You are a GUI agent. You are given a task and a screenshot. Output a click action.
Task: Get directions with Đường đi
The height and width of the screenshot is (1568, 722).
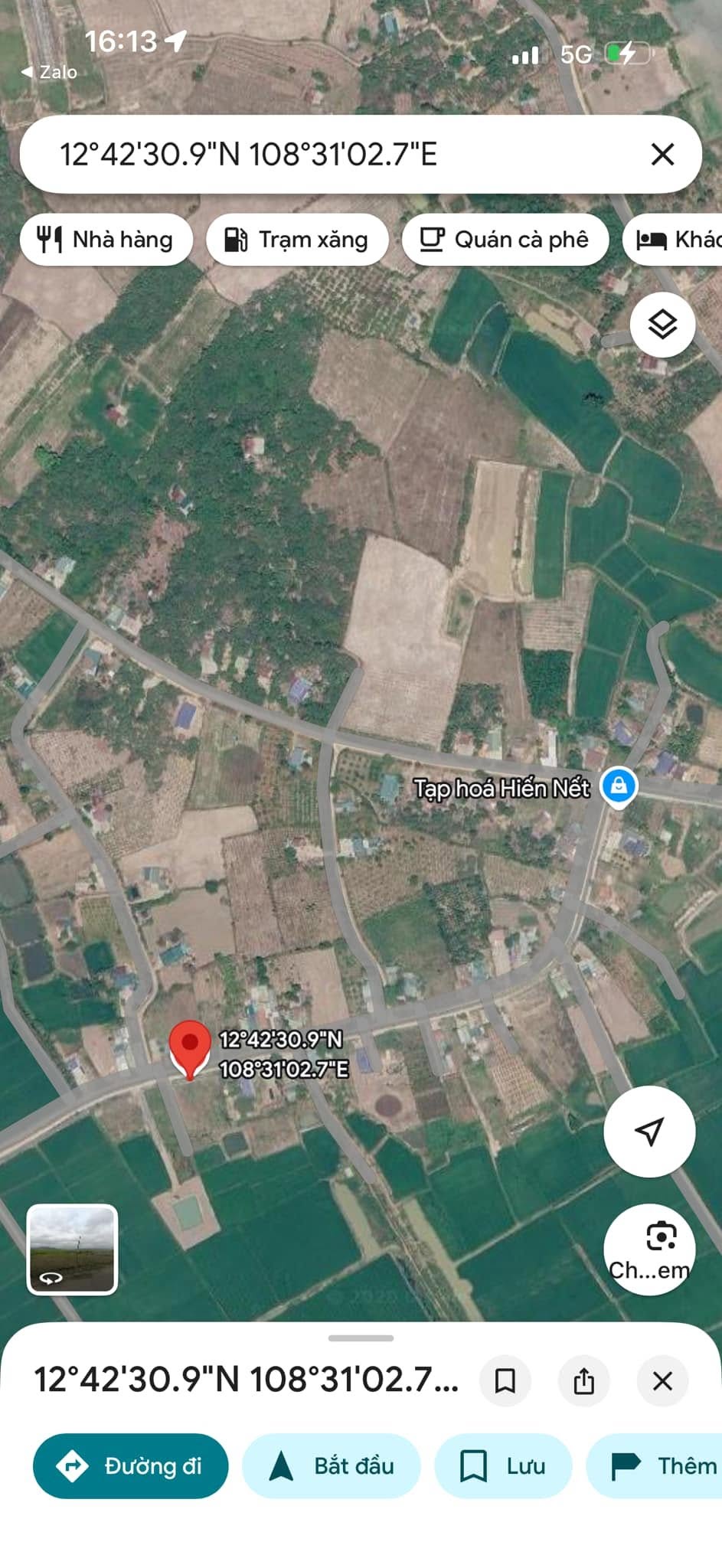pyautogui.click(x=130, y=1465)
